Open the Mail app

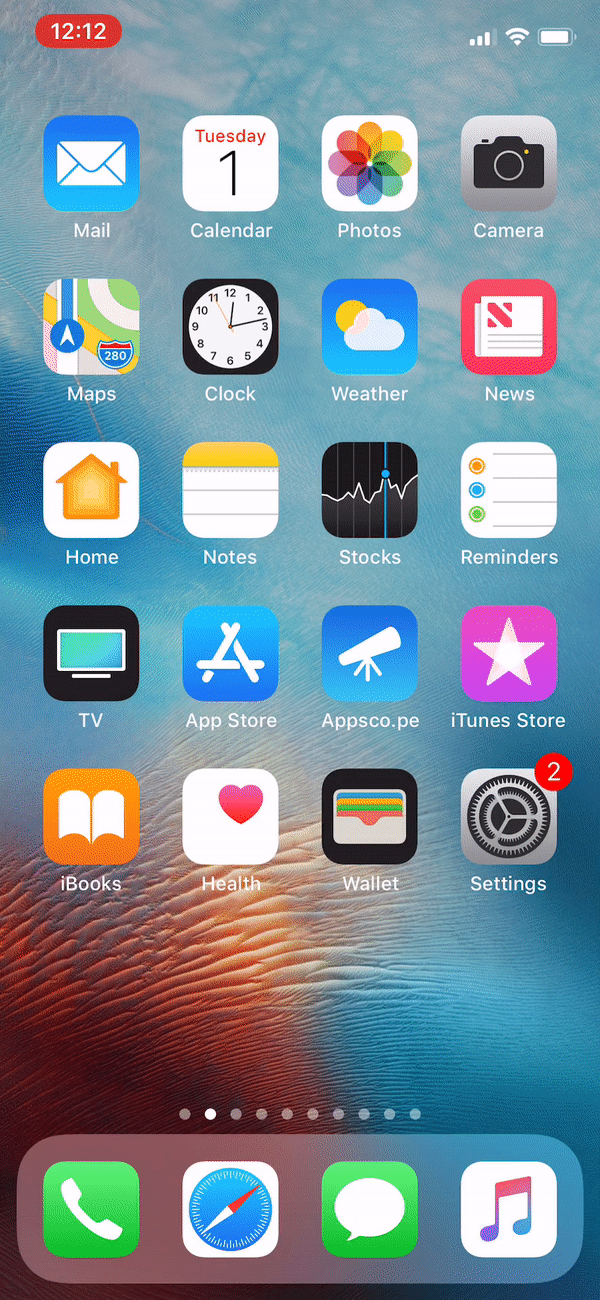click(91, 163)
